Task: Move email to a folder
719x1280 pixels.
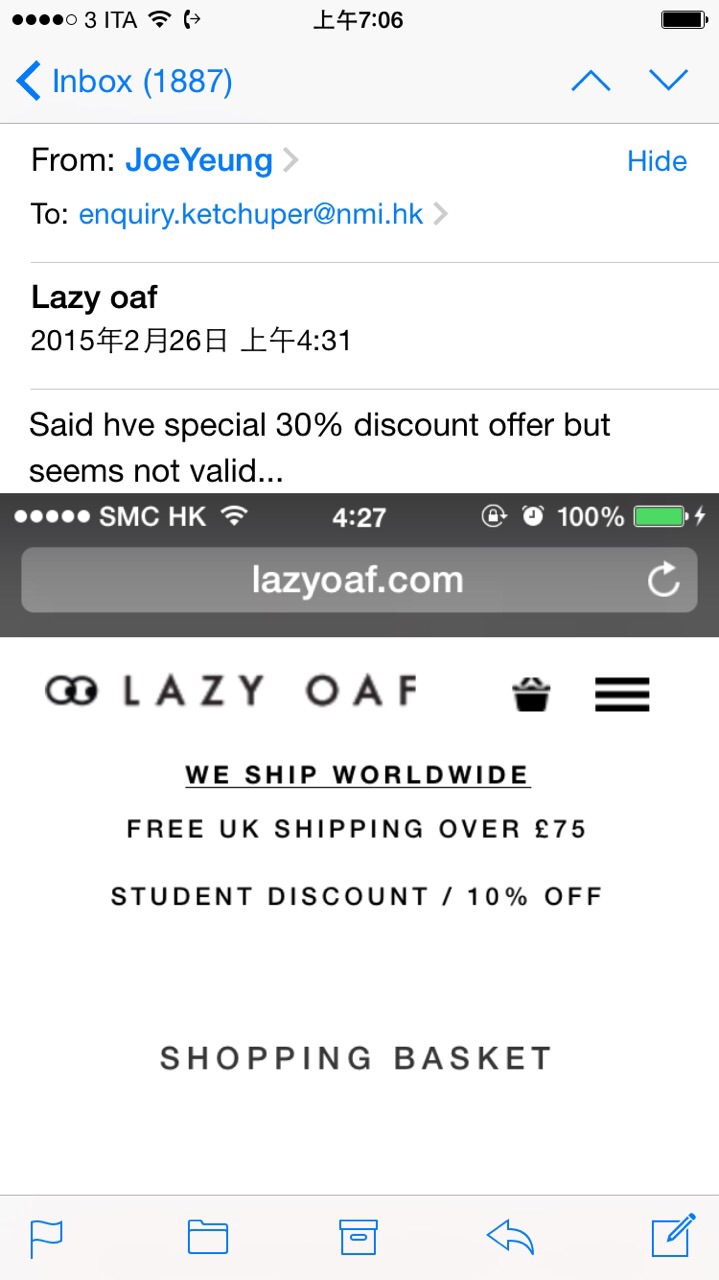Action: click(208, 1238)
